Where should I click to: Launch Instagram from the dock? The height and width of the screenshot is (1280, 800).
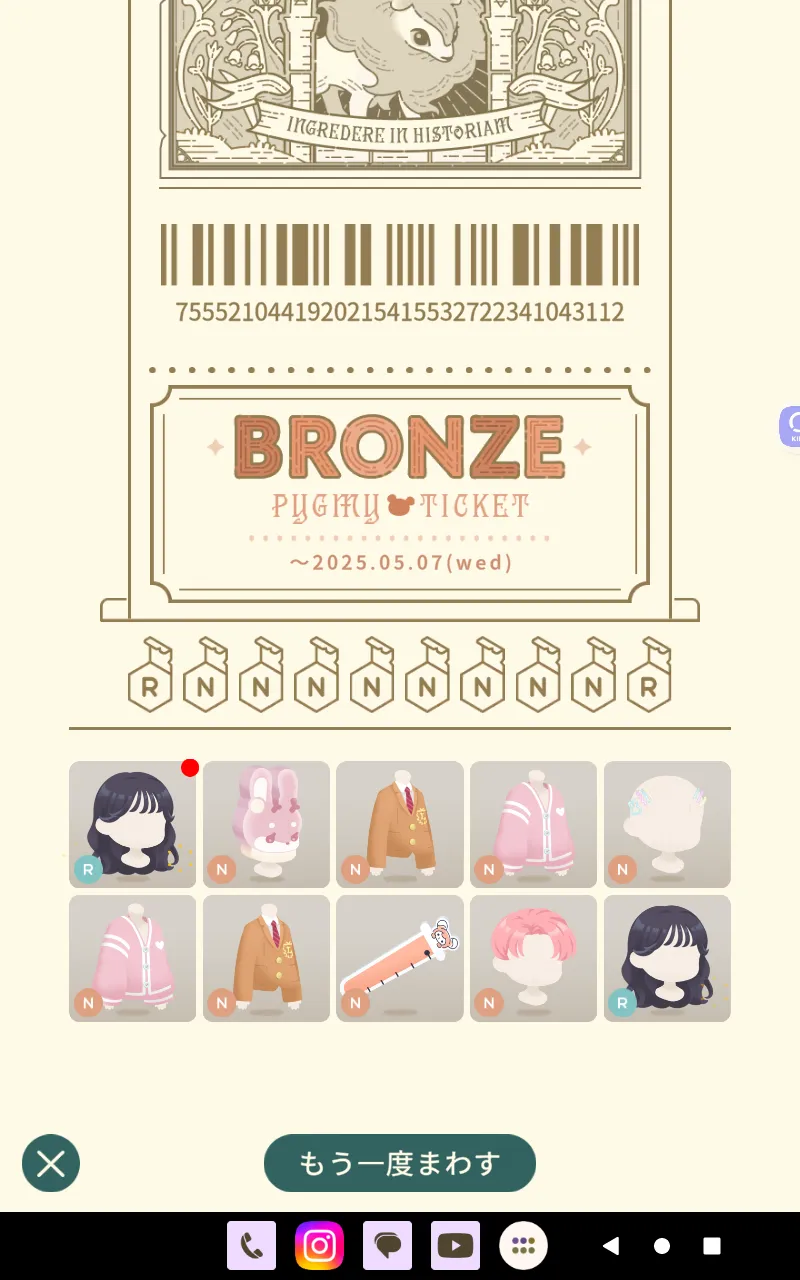[x=319, y=1246]
